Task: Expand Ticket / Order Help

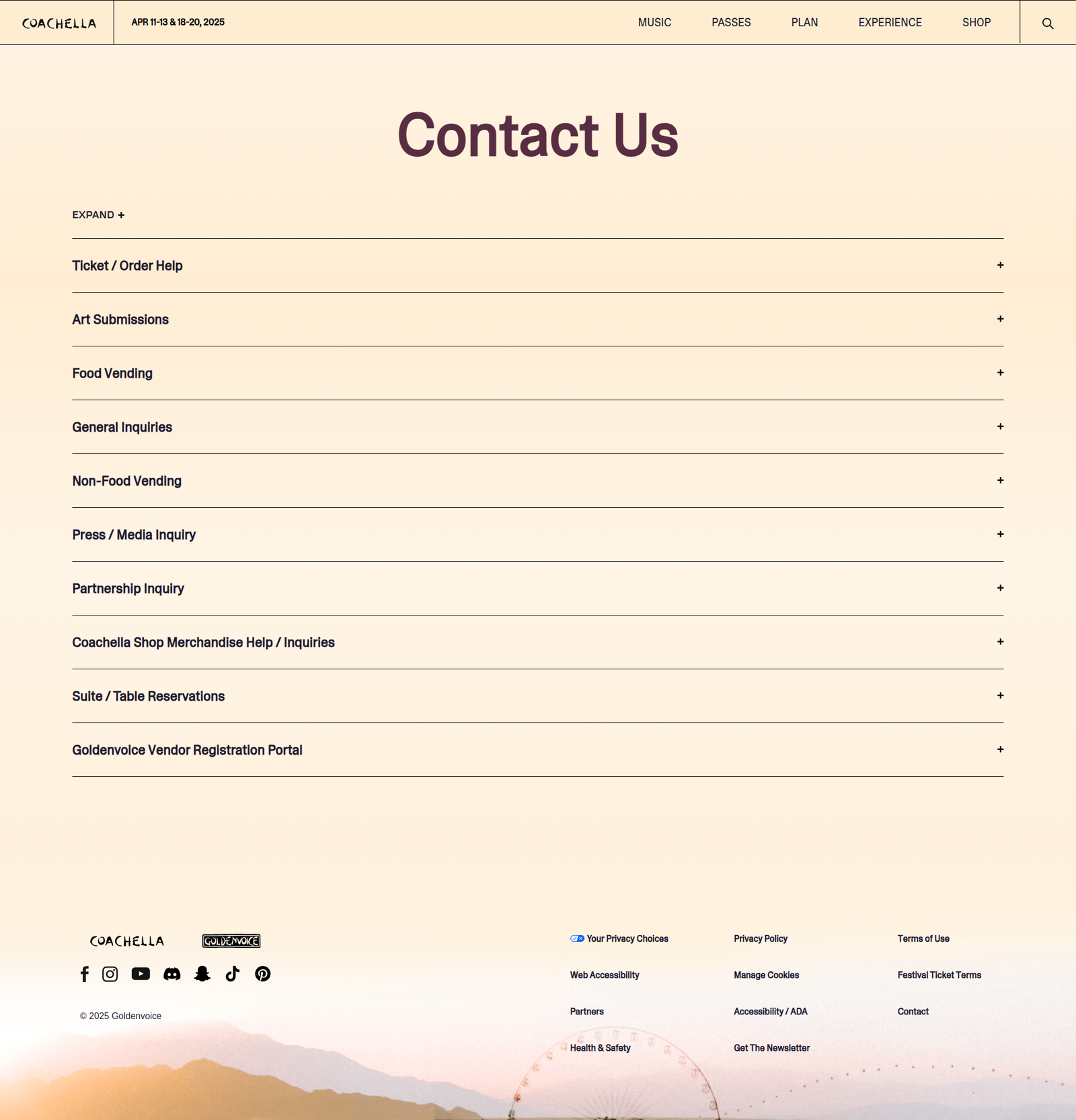Action: (127, 266)
